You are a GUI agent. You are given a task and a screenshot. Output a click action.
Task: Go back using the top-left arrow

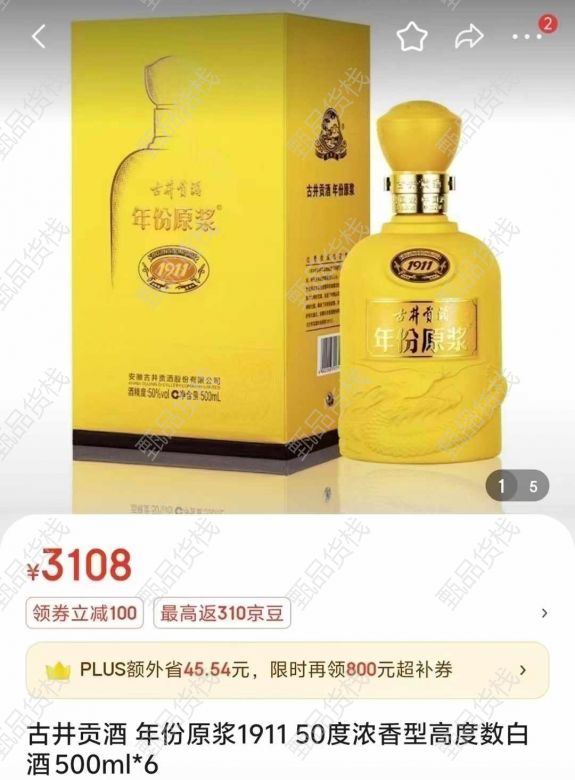tap(39, 36)
